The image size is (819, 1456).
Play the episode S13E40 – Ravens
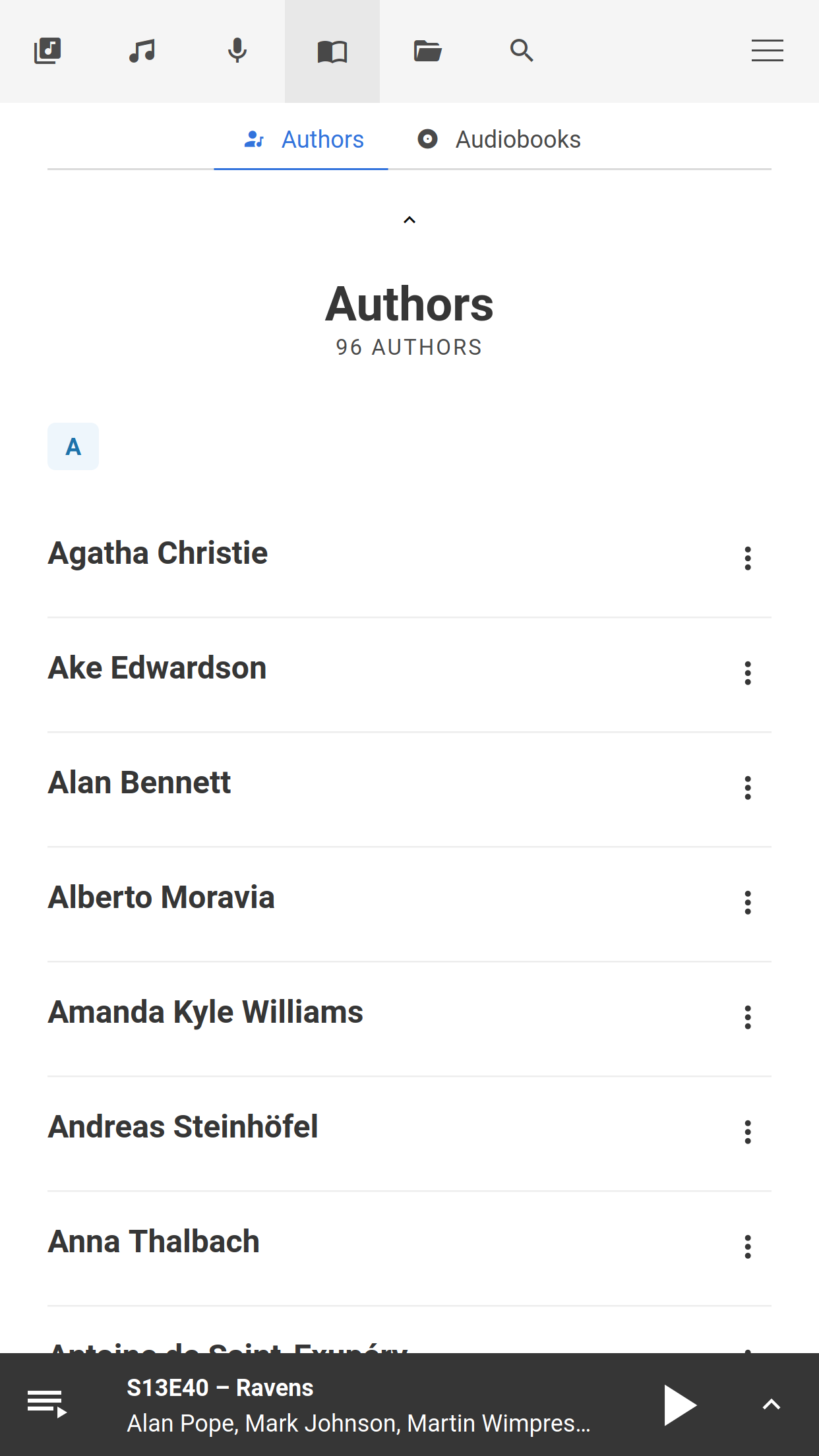(x=679, y=1405)
